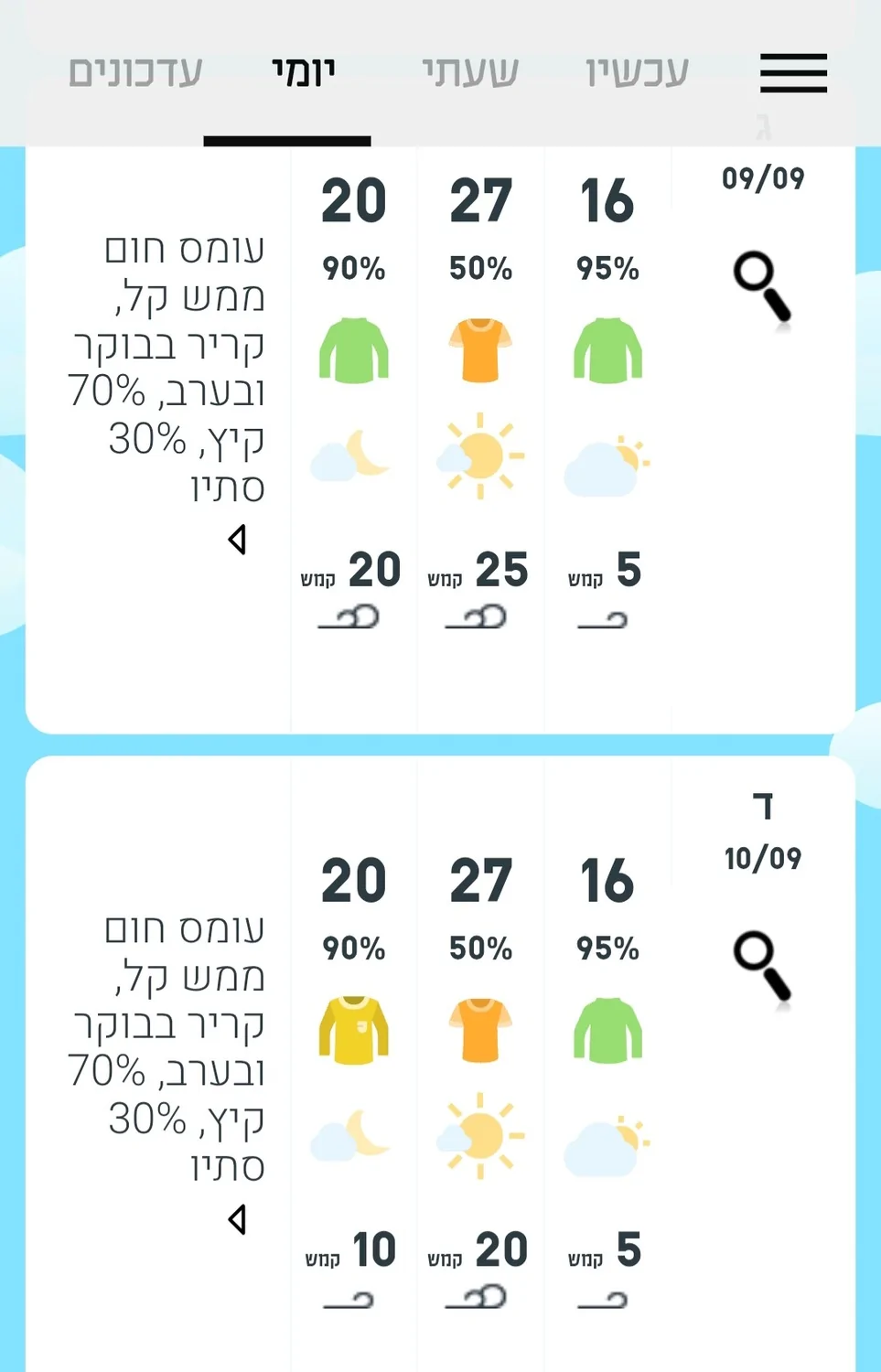Viewport: 881px width, 1372px height.
Task: Open the hamburger menu
Action: pyautogui.click(x=793, y=73)
